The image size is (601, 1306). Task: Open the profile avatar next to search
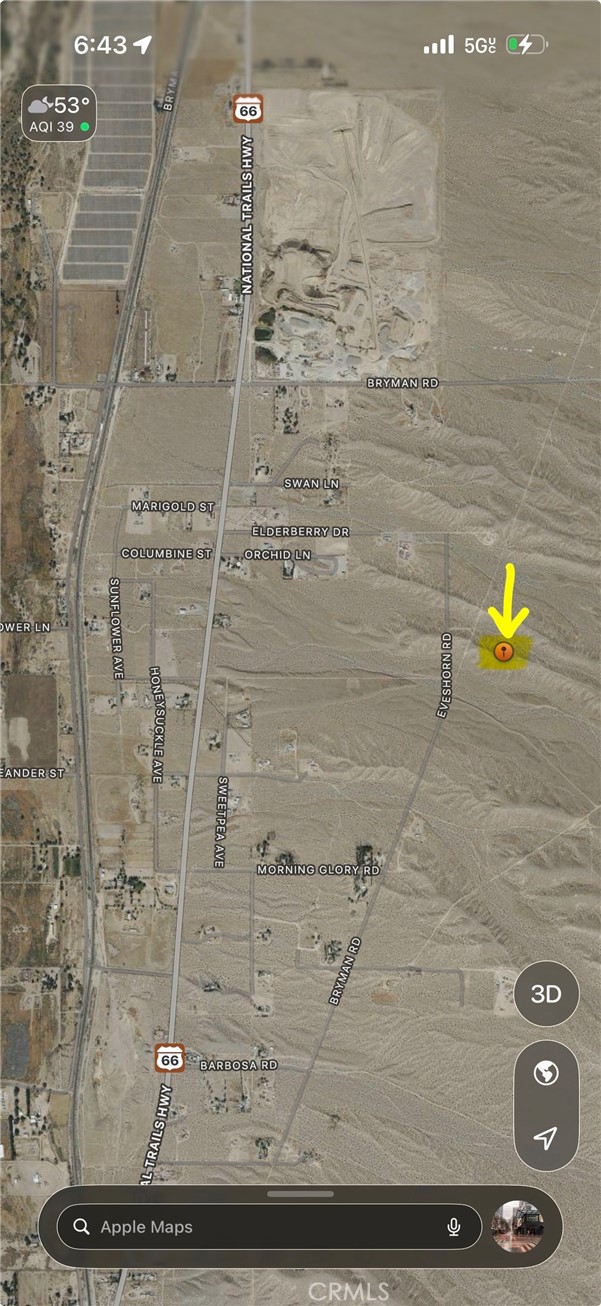click(x=518, y=1227)
